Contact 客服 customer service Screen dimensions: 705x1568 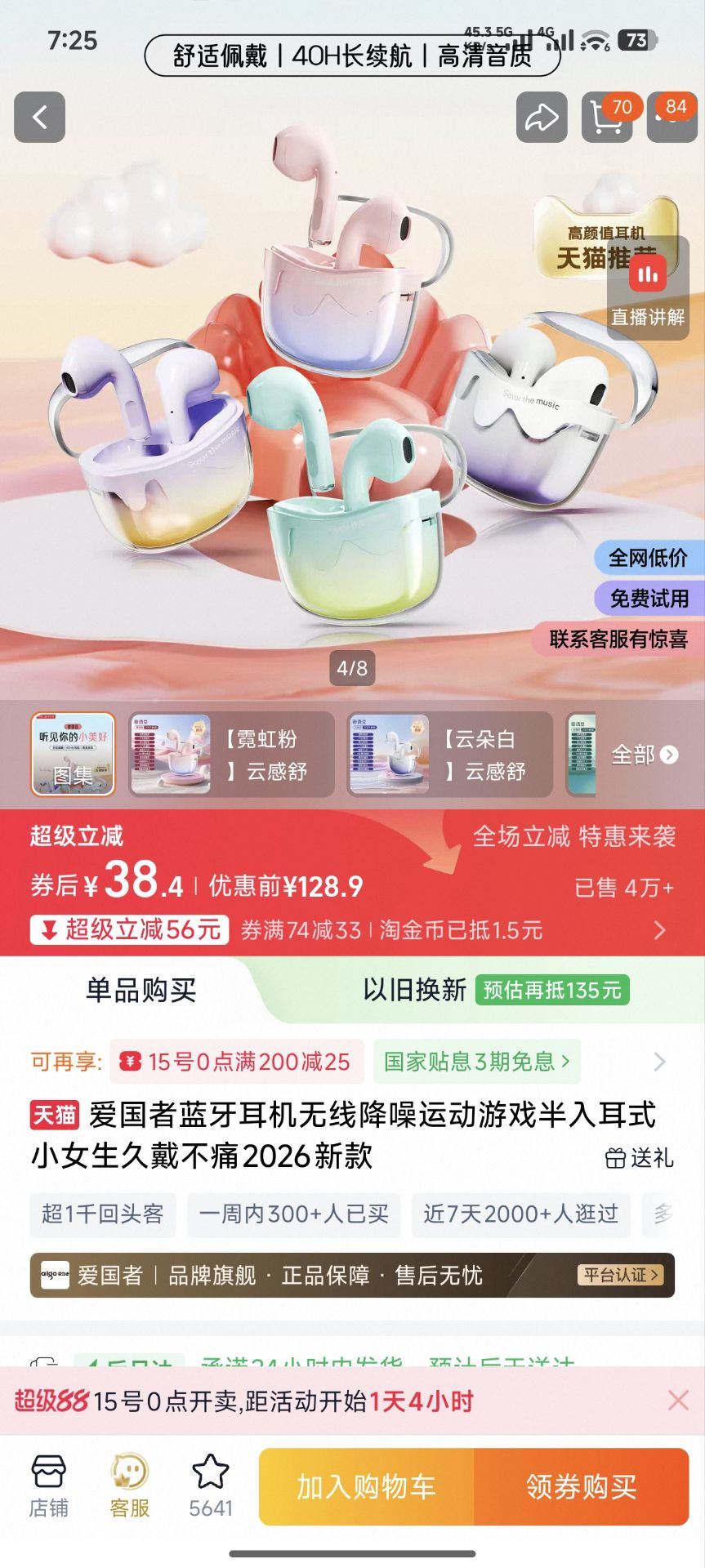[130, 1486]
